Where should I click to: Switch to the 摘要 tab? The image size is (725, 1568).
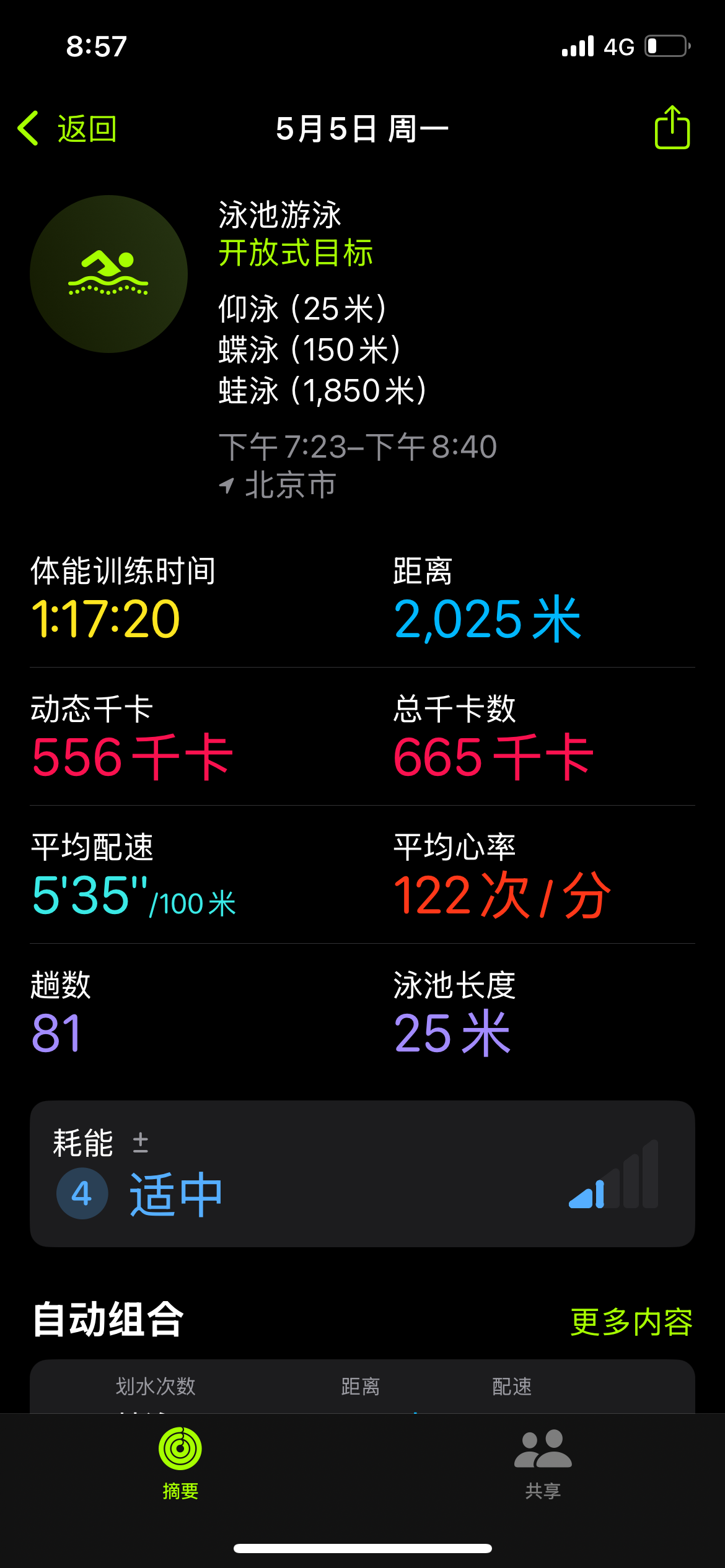180,1463
